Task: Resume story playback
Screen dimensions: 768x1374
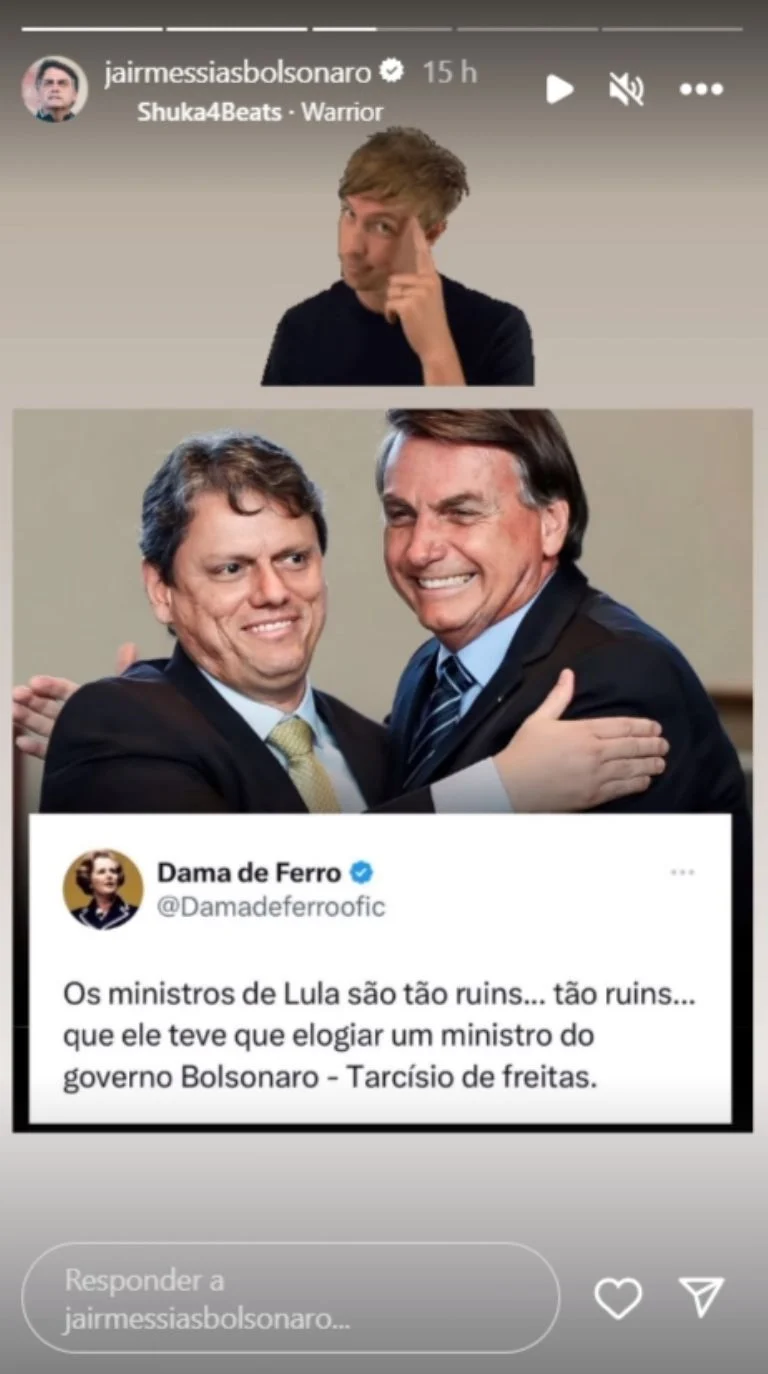Action: click(559, 89)
